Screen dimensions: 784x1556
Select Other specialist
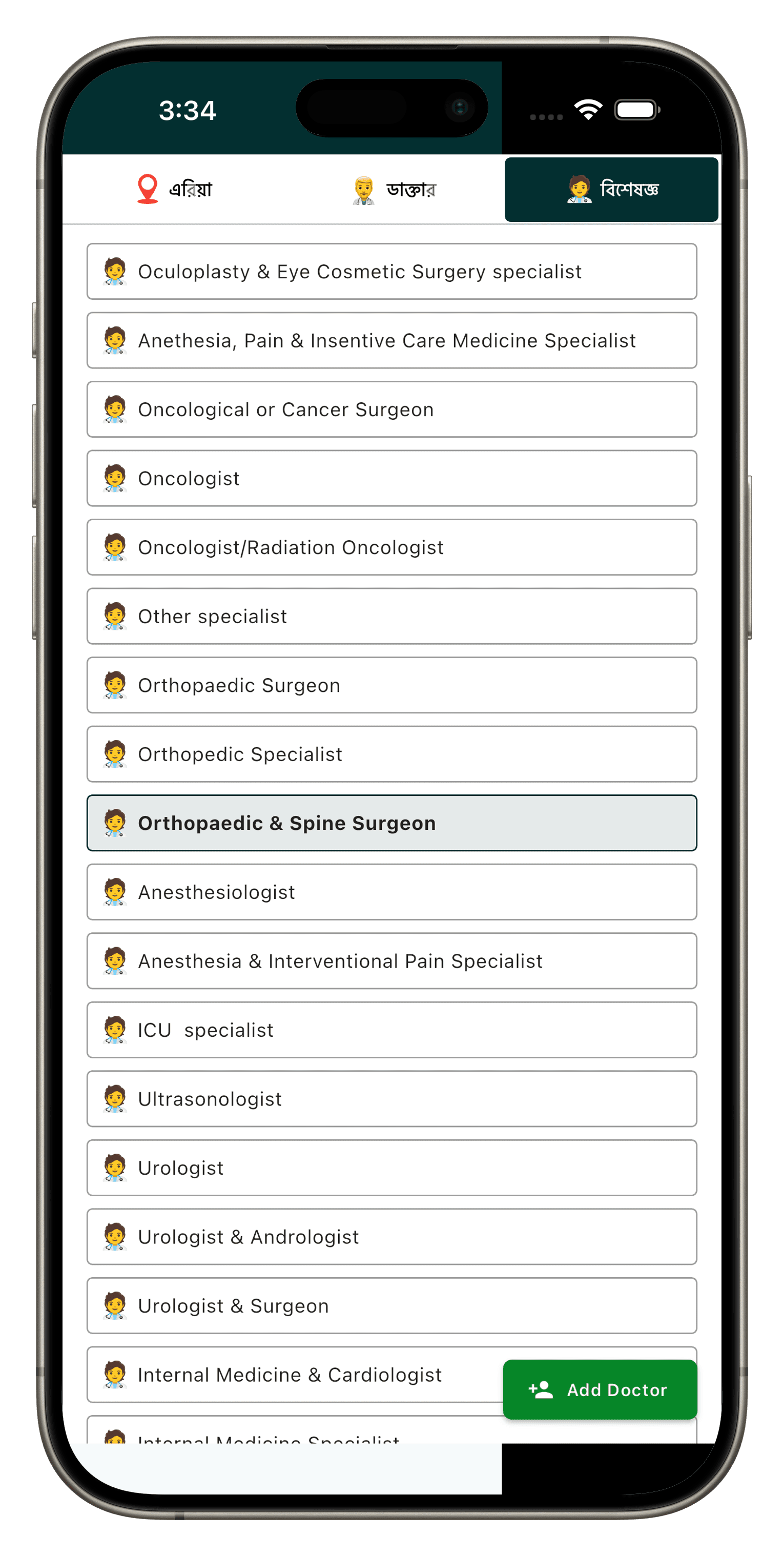(x=391, y=616)
